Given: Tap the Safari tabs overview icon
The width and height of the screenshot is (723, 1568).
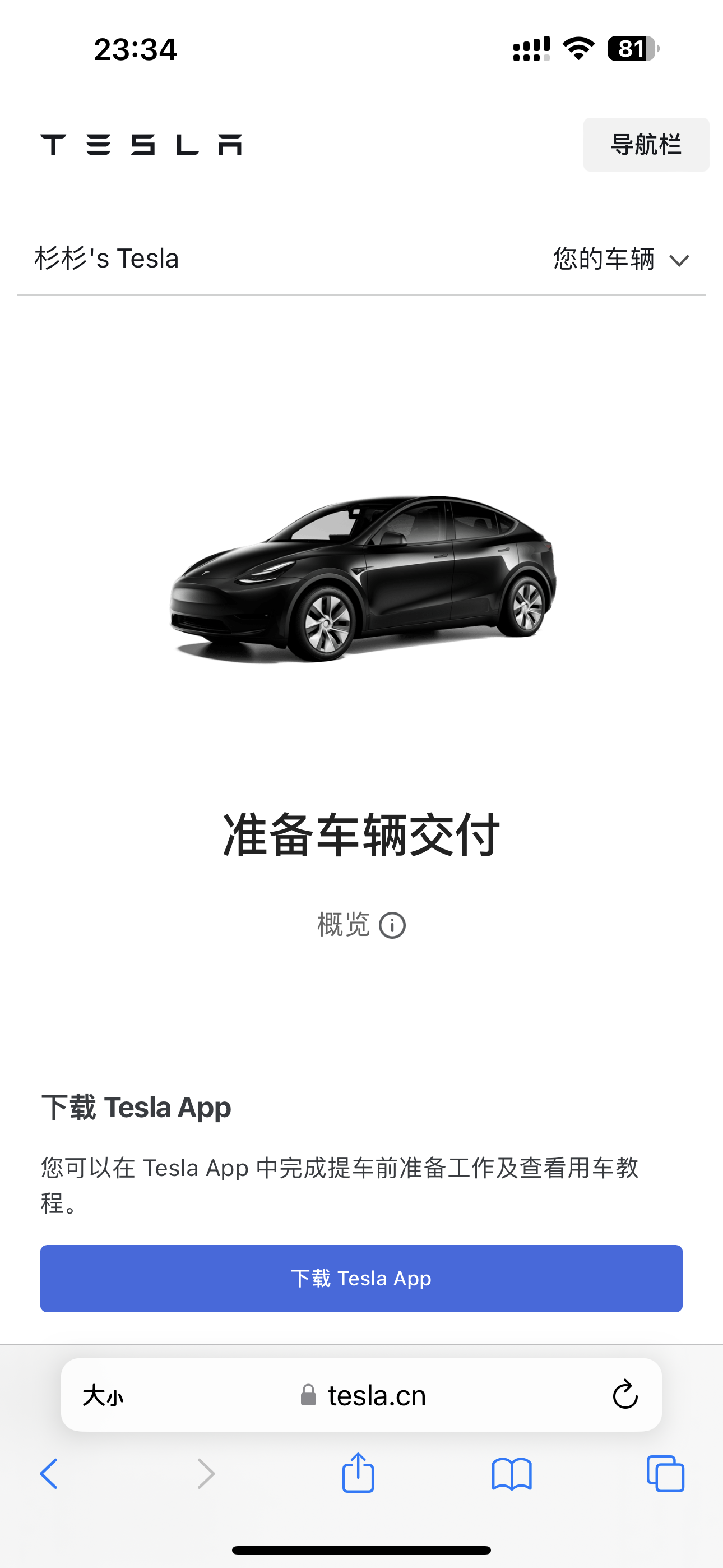Looking at the screenshot, I should tap(666, 1474).
